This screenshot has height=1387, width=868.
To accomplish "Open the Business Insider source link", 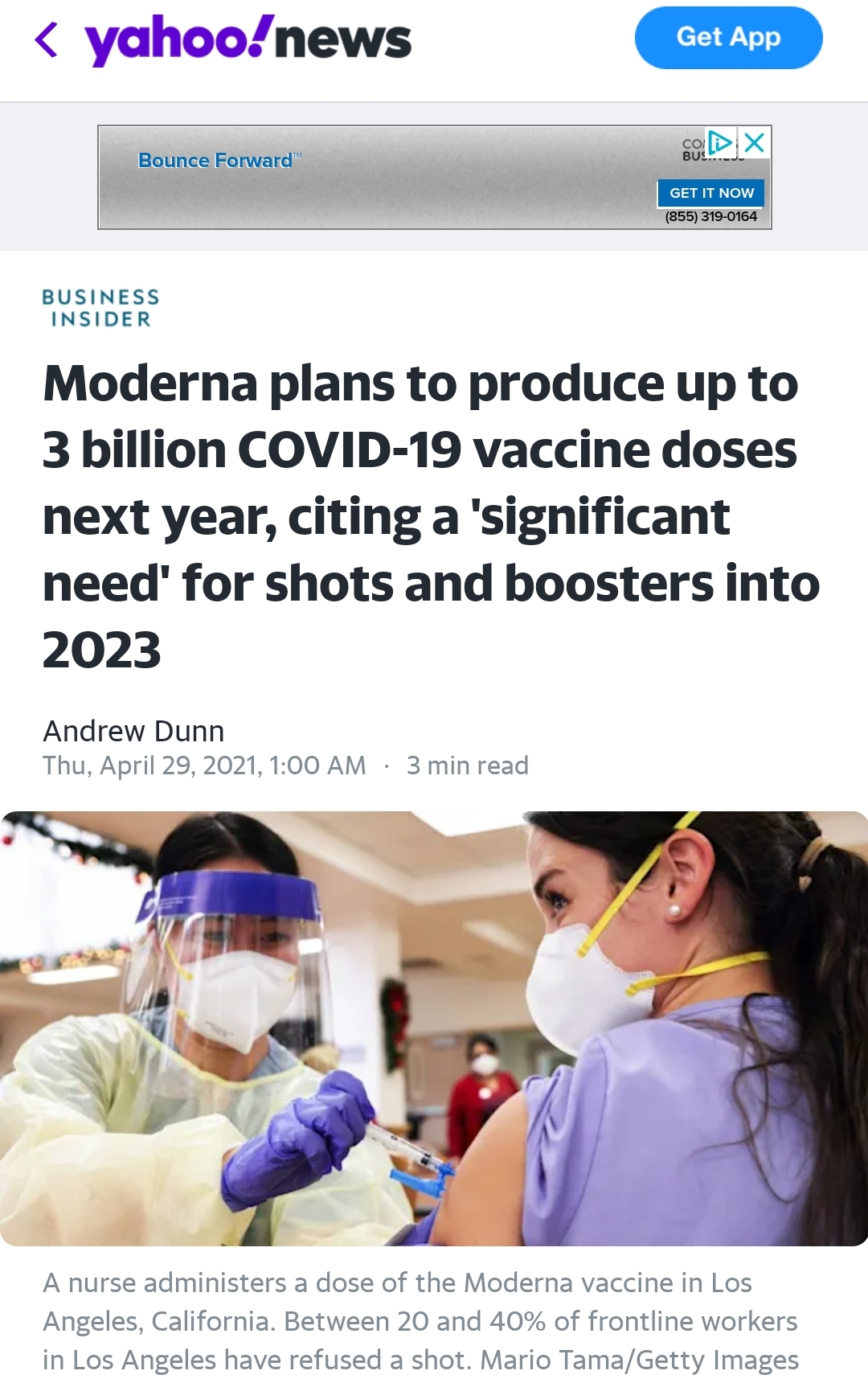I will click(100, 308).
